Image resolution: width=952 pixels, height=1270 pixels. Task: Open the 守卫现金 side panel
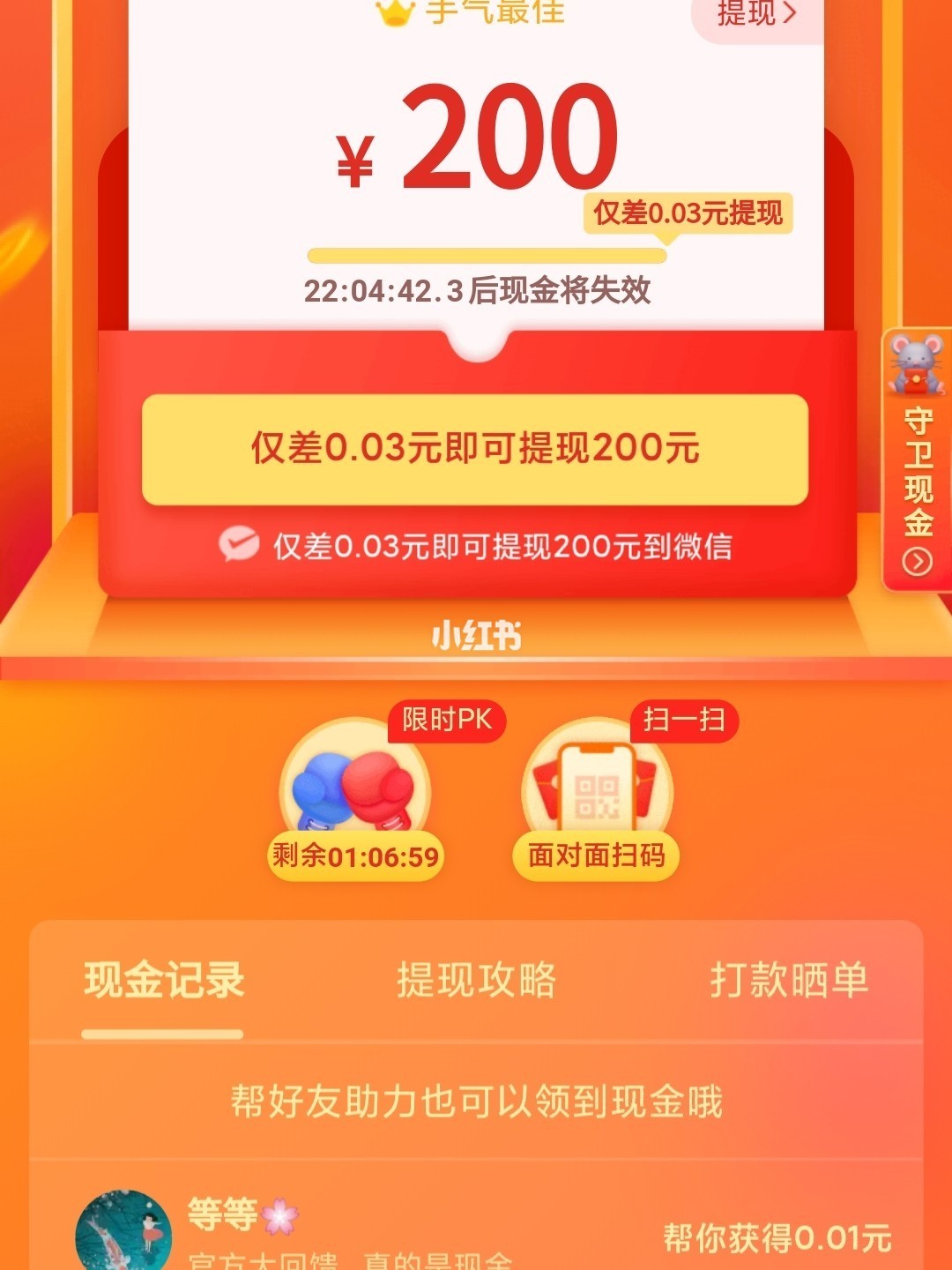(918, 460)
